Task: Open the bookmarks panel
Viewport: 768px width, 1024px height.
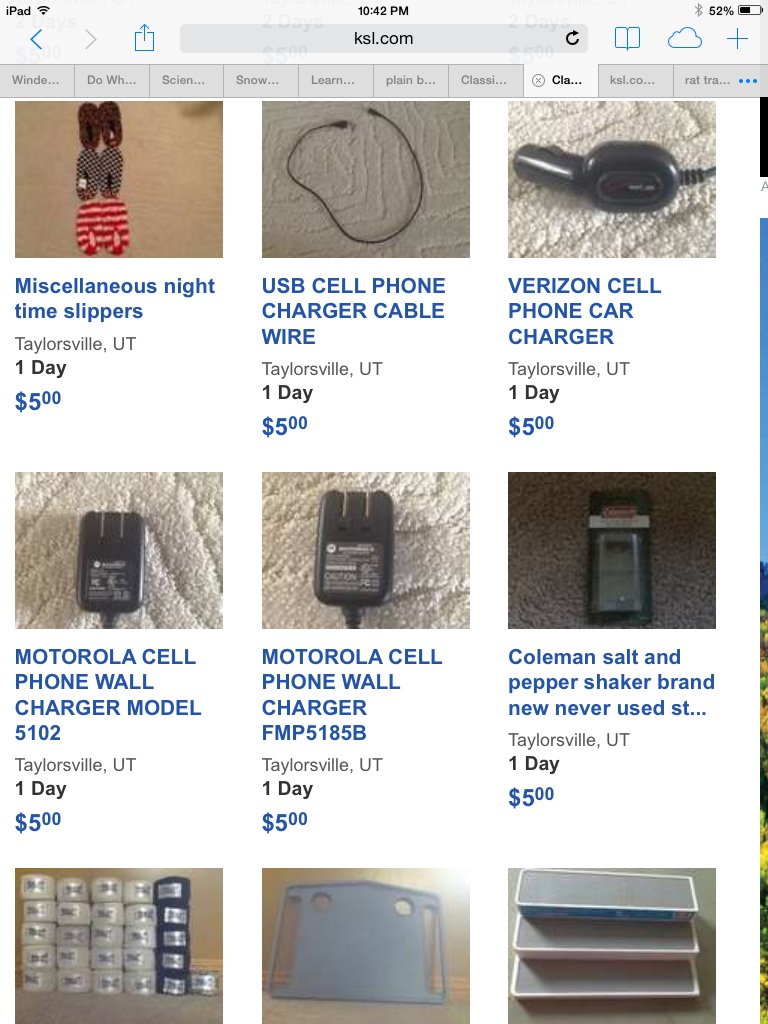Action: [x=627, y=39]
